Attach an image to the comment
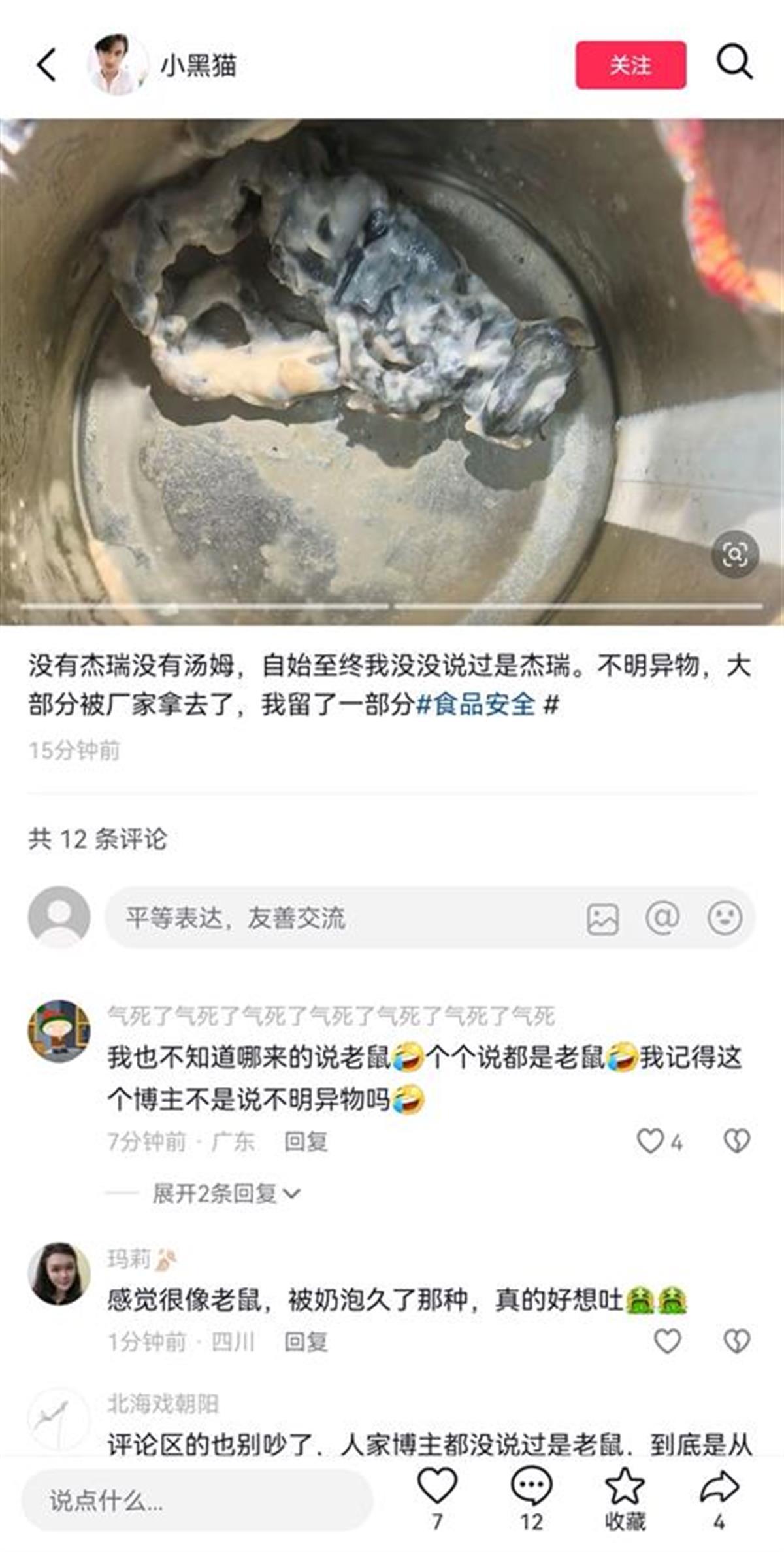Screen dimensions: 784x1552 (602, 919)
